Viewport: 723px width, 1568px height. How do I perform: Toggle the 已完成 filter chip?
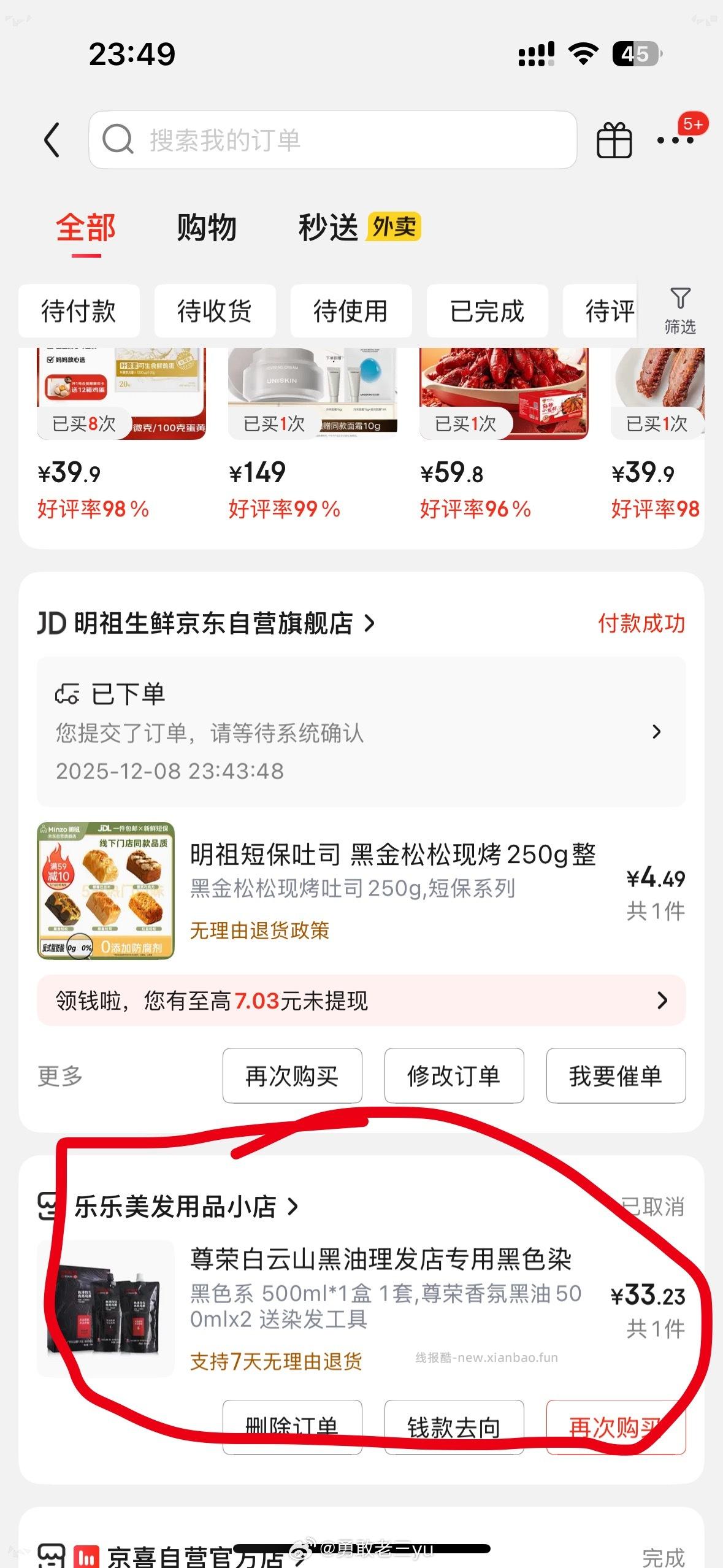487,311
